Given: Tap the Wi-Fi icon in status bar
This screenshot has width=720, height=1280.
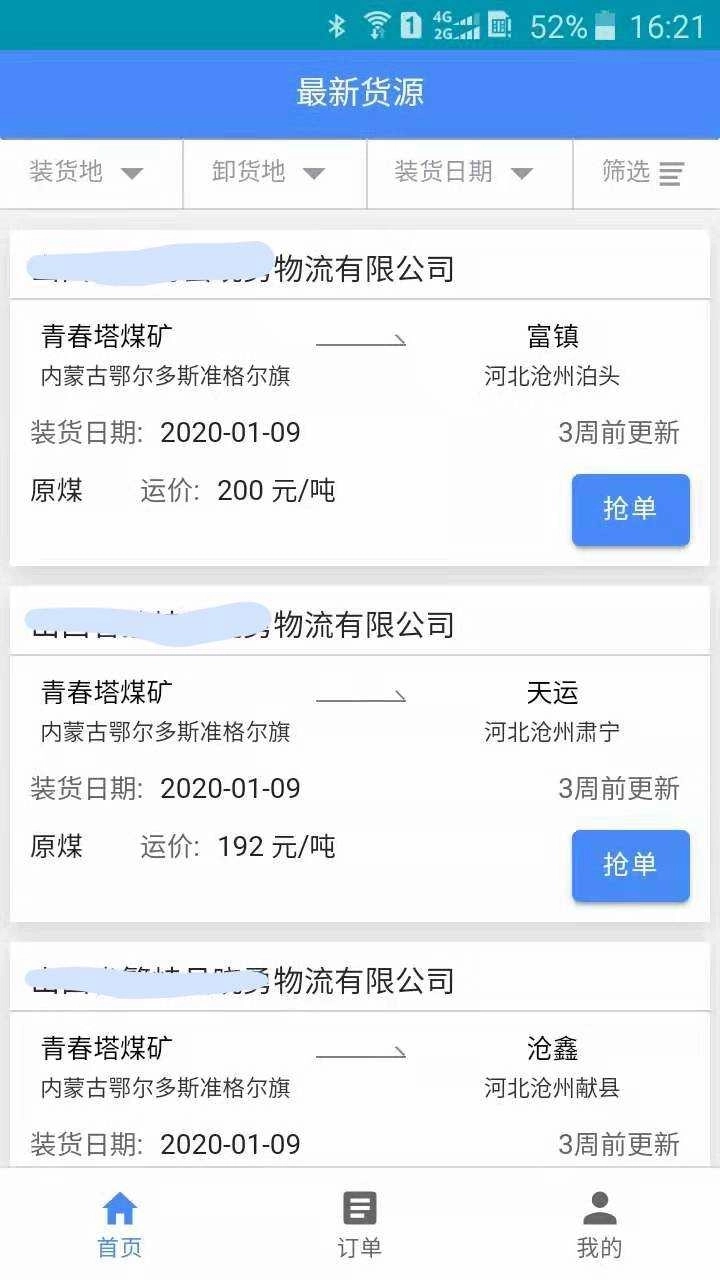Looking at the screenshot, I should [376, 27].
